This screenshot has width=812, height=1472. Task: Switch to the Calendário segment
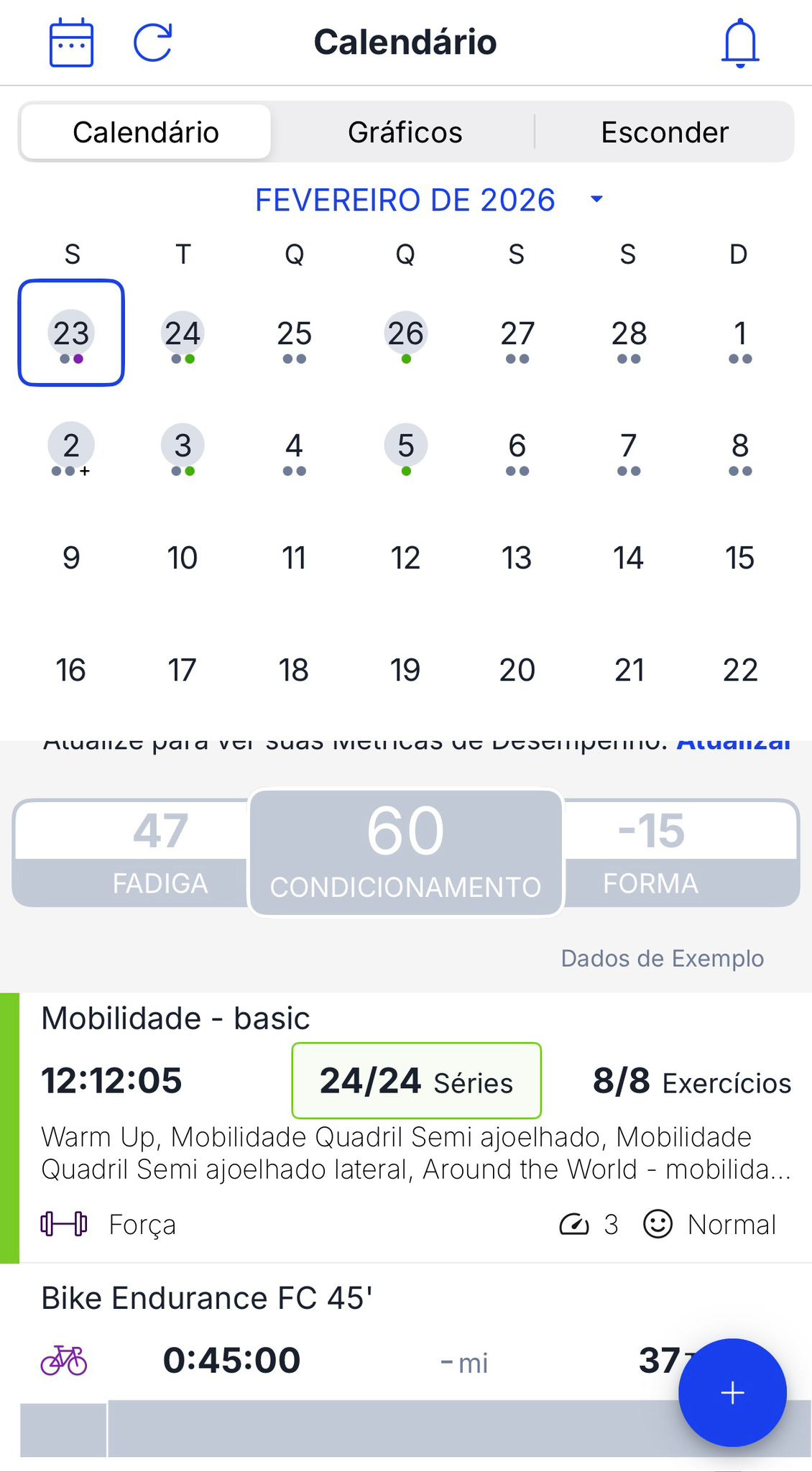click(146, 132)
